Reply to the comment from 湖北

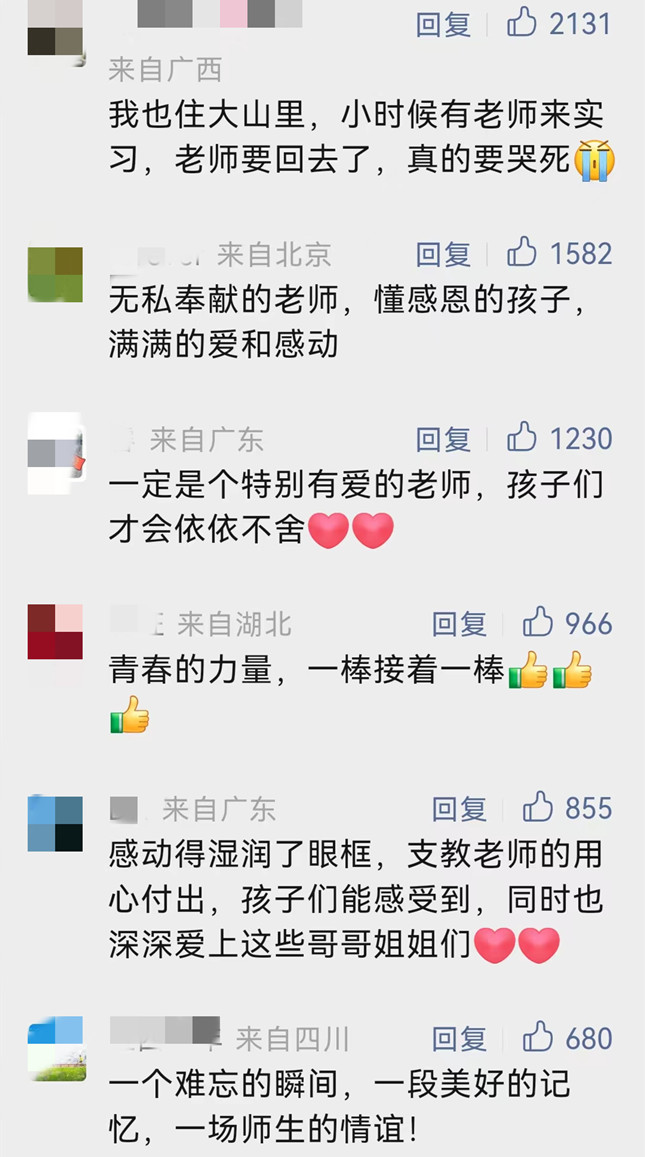pyautogui.click(x=459, y=624)
